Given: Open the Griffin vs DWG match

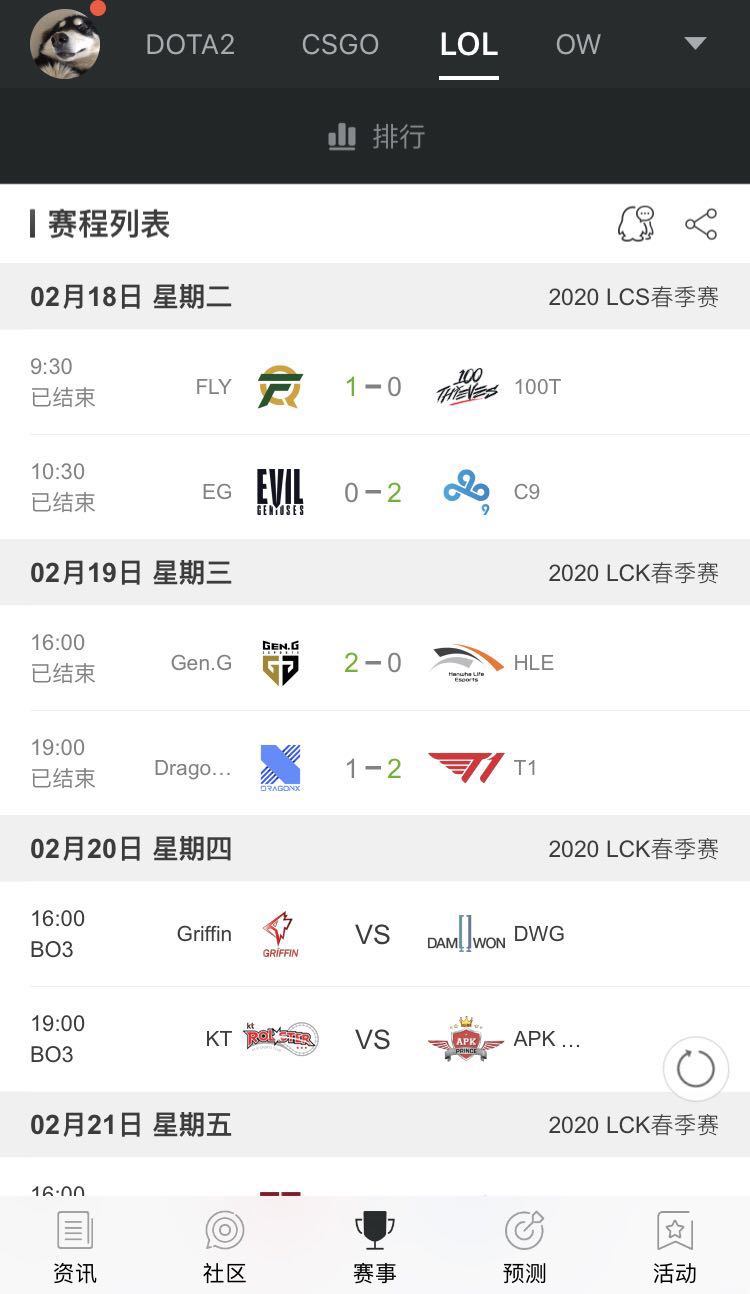Looking at the screenshot, I should (375, 934).
